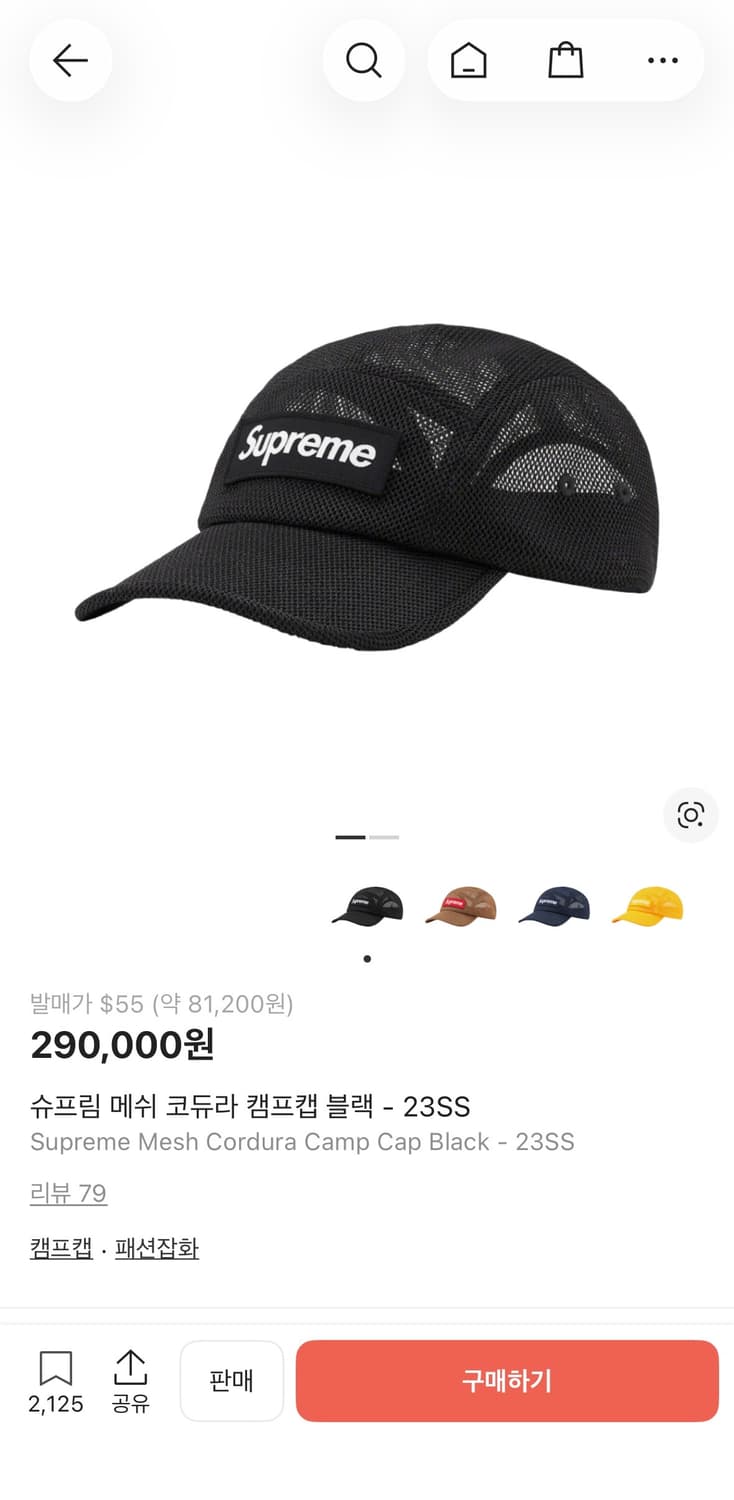Open the 리뷰 79 reviews page
The width and height of the screenshot is (734, 1500).
coord(68,1193)
